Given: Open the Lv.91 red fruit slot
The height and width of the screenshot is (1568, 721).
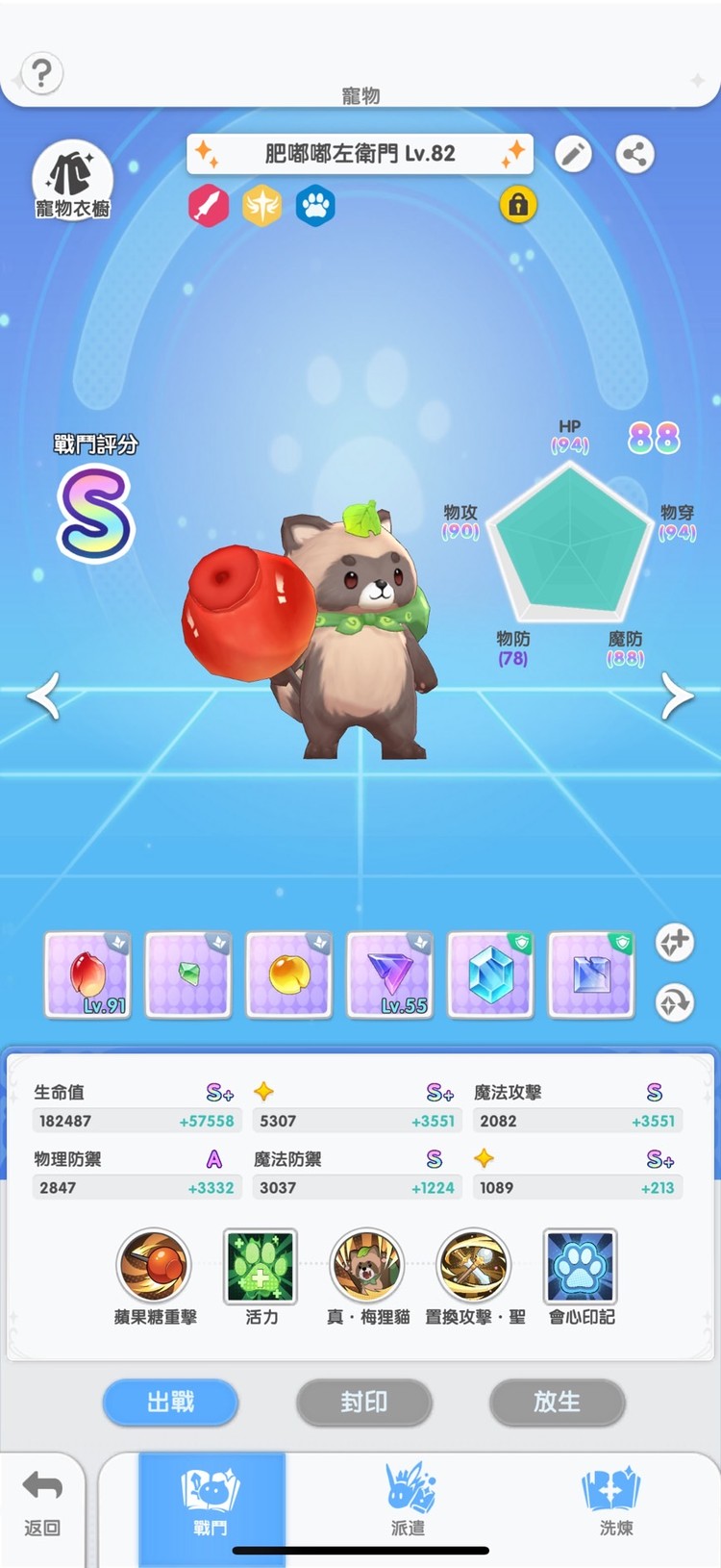Looking at the screenshot, I should coord(87,974).
